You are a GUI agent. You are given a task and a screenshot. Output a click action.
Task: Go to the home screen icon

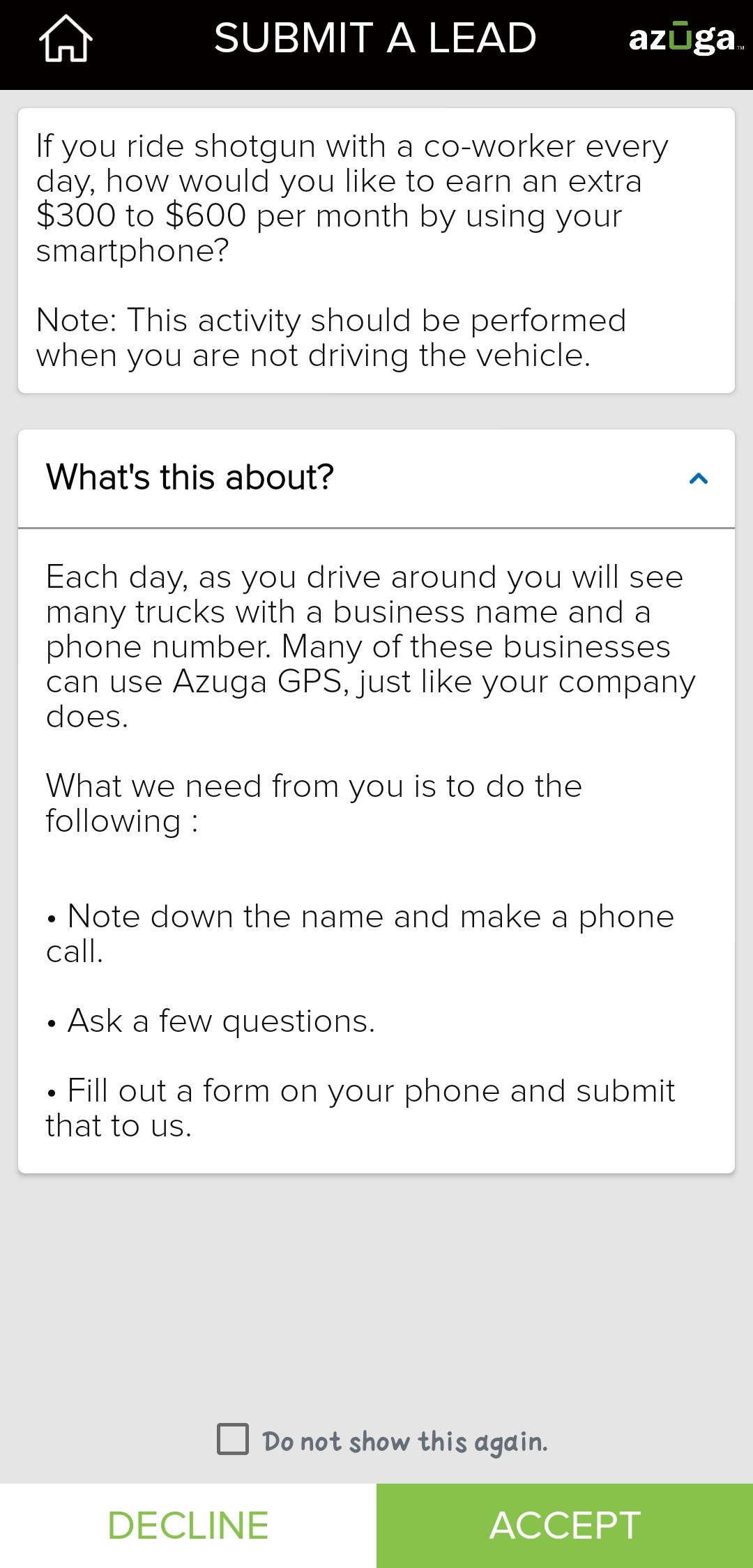pyautogui.click(x=66, y=38)
